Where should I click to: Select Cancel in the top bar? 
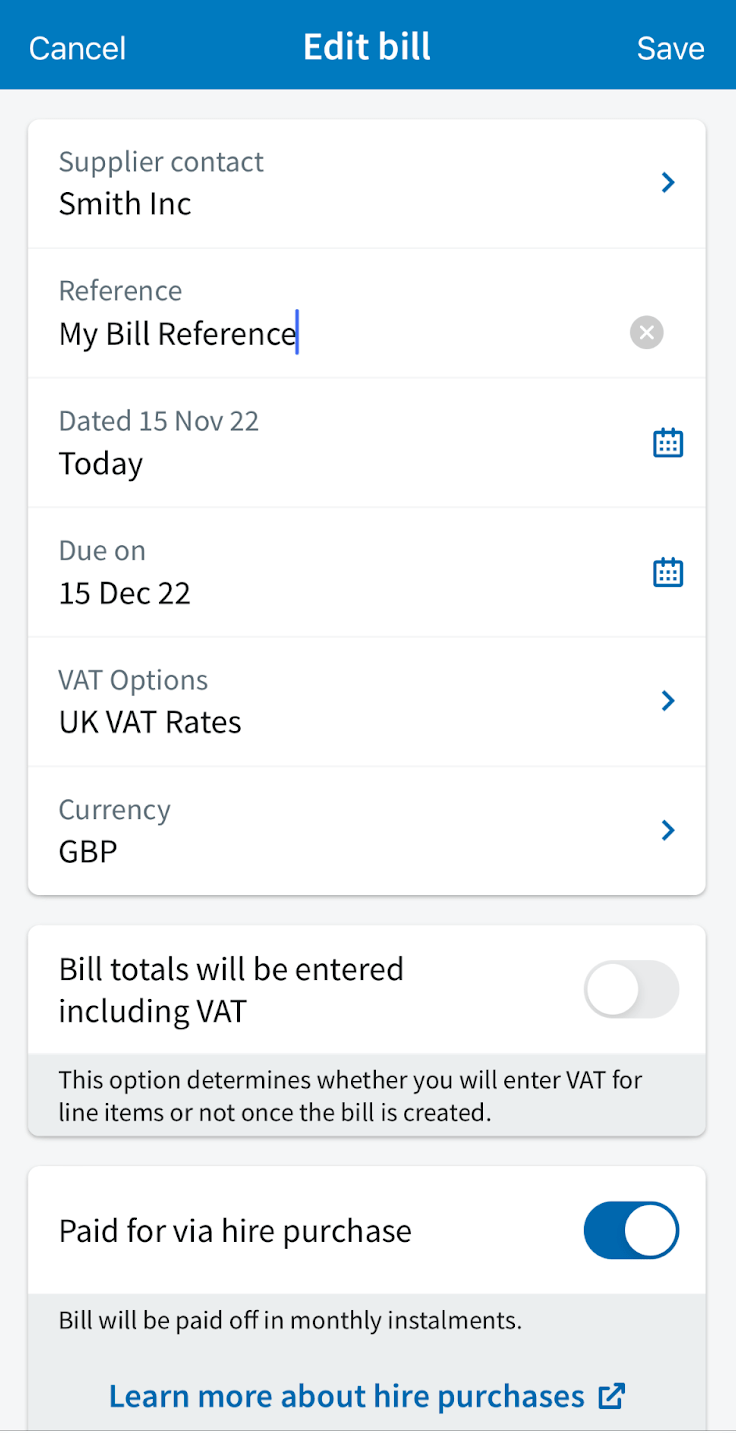[x=76, y=47]
